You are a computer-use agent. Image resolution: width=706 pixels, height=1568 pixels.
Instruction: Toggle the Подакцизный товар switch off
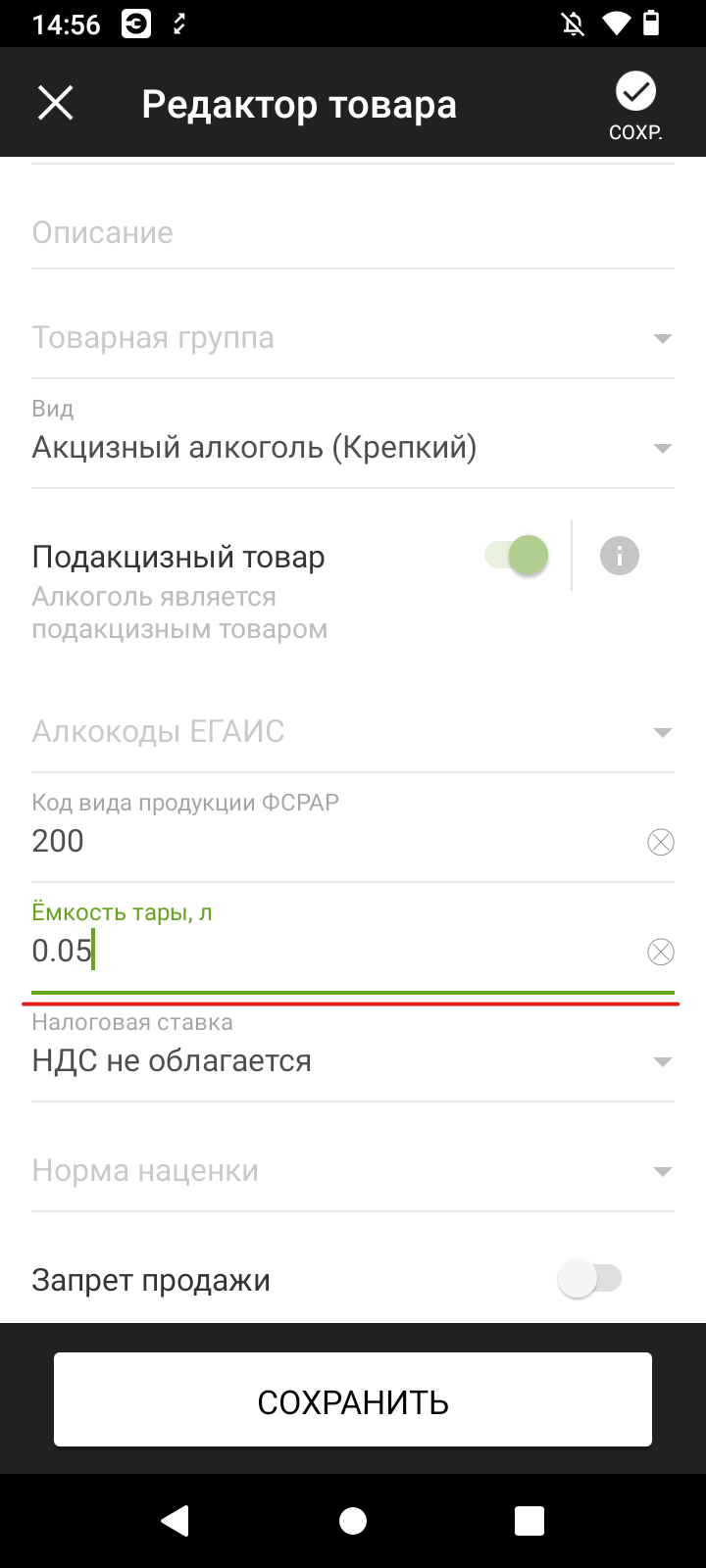[517, 556]
